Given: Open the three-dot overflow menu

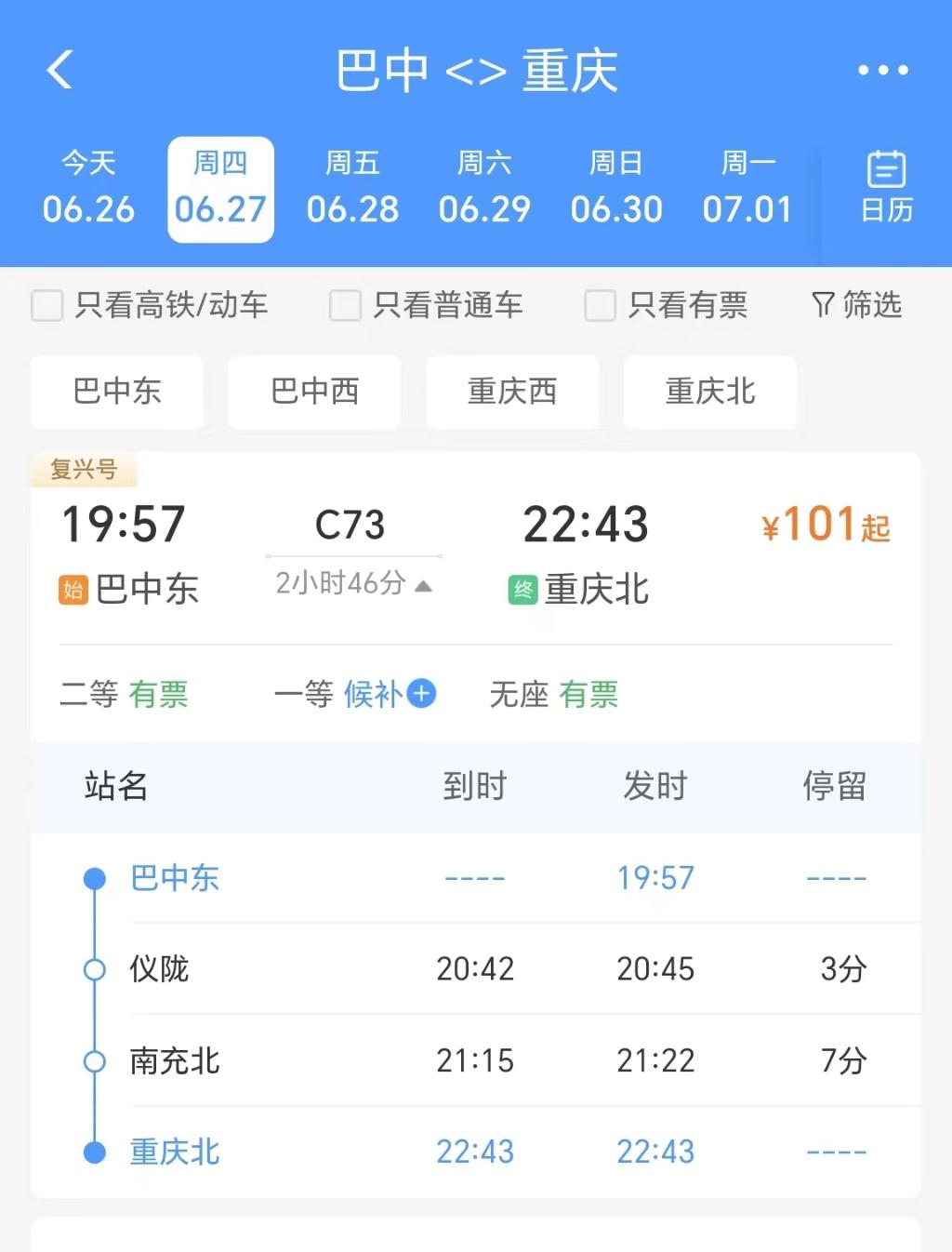Looking at the screenshot, I should 882,71.
